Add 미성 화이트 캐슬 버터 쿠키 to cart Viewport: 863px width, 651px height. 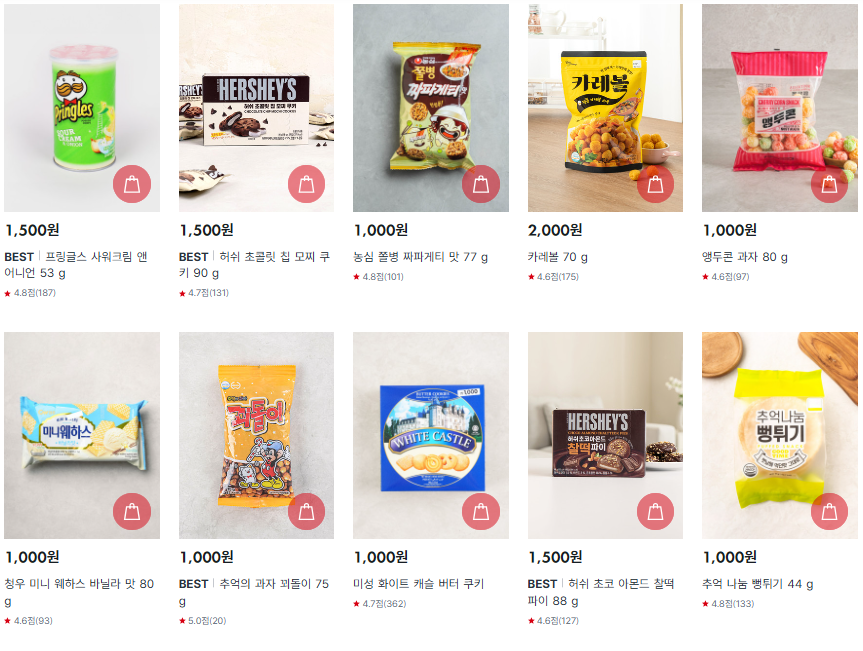coord(481,512)
